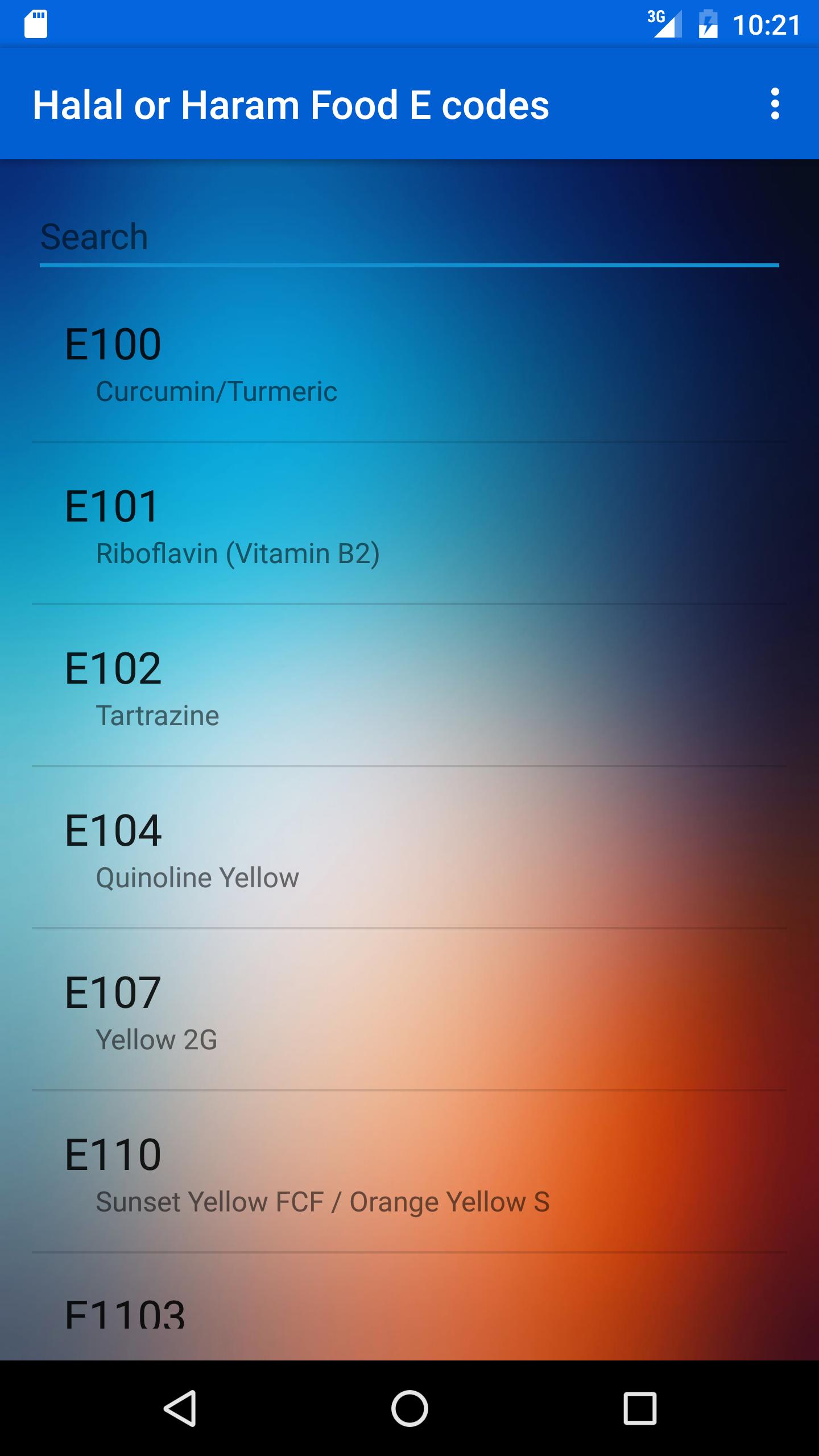Open the overflow menu
This screenshot has width=819, height=1456.
775,104
